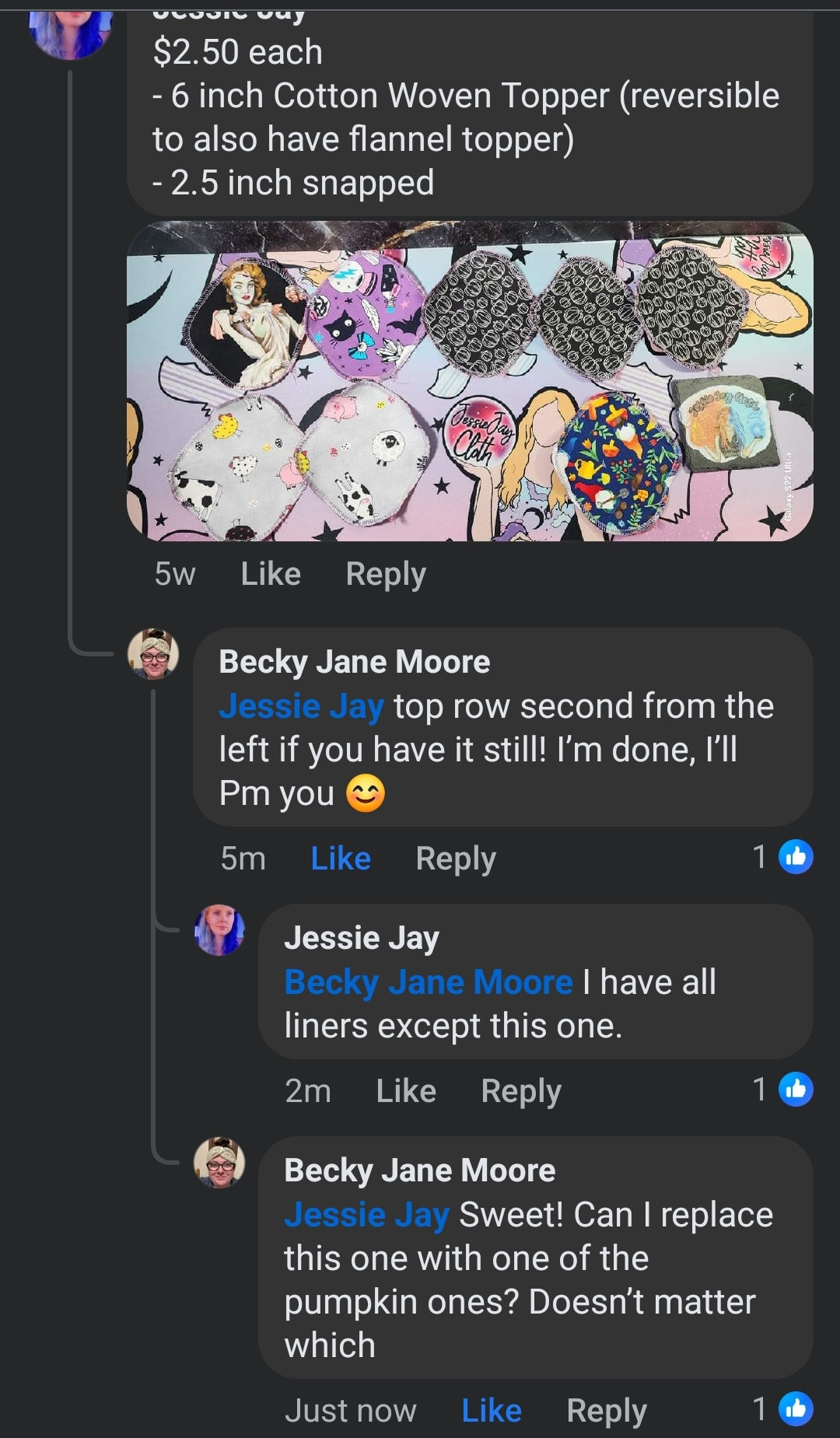
Task: Unlike Becky's pumpkin ones comment
Action: tap(492, 1410)
